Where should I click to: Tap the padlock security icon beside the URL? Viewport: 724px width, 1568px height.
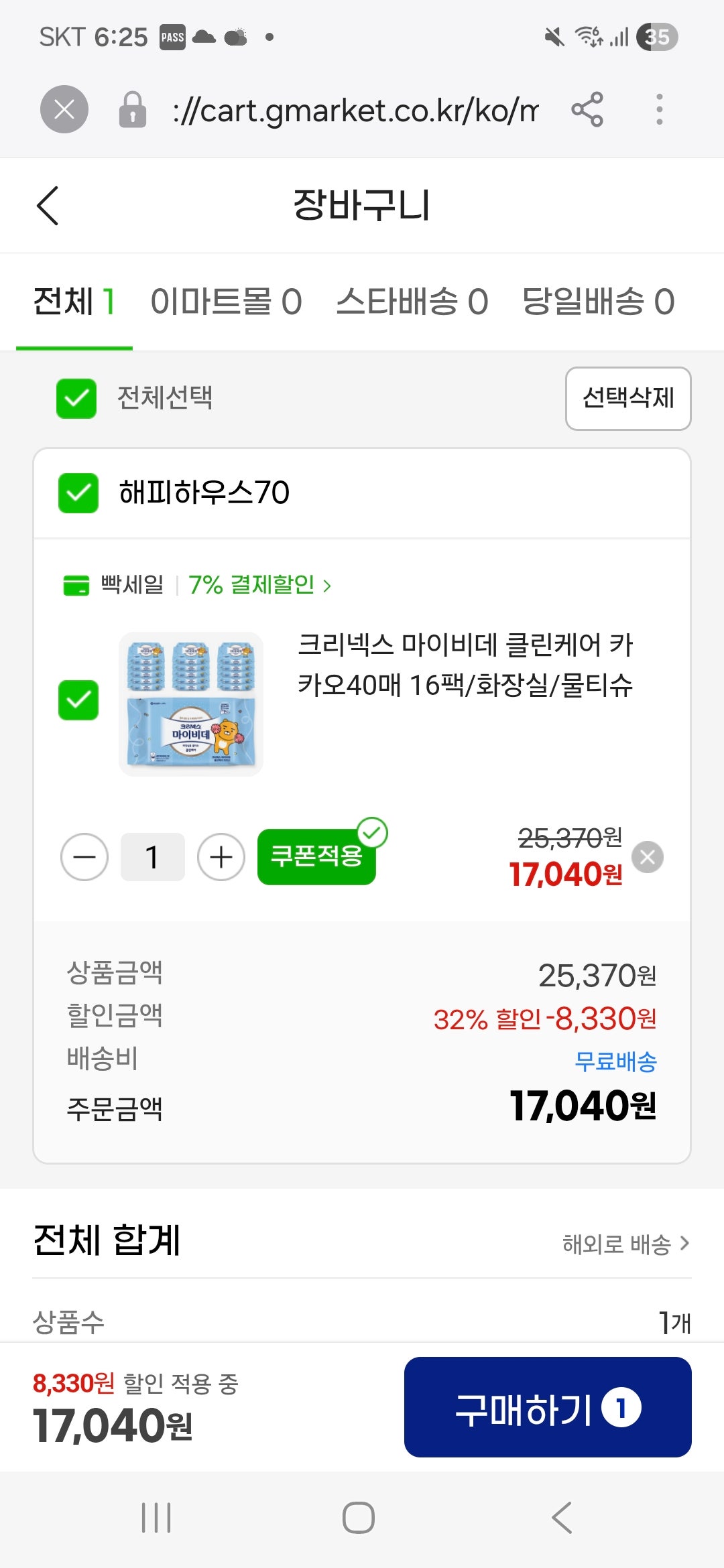tap(131, 109)
